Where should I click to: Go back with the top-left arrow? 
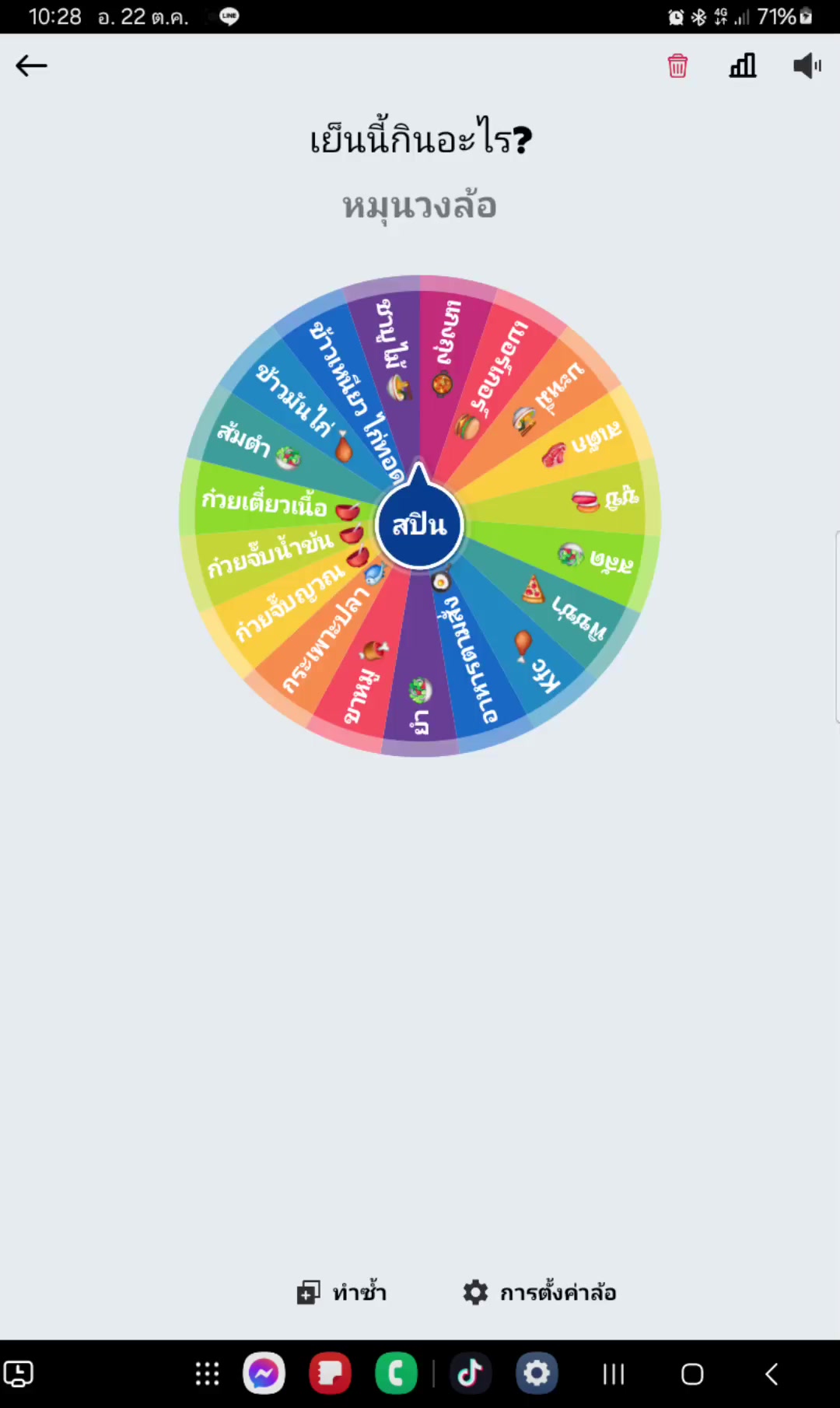[32, 66]
